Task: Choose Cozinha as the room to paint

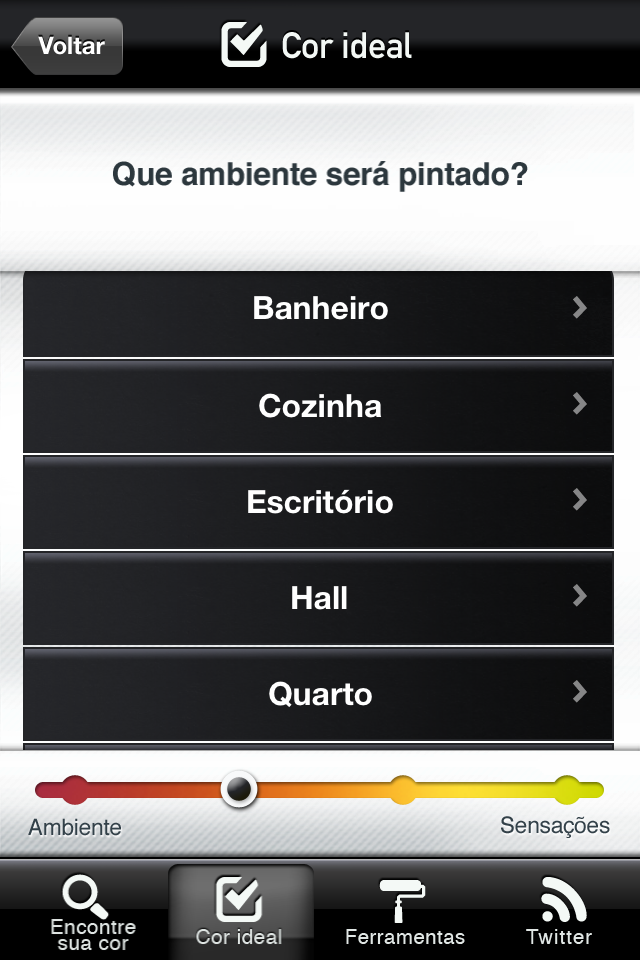Action: tap(318, 406)
